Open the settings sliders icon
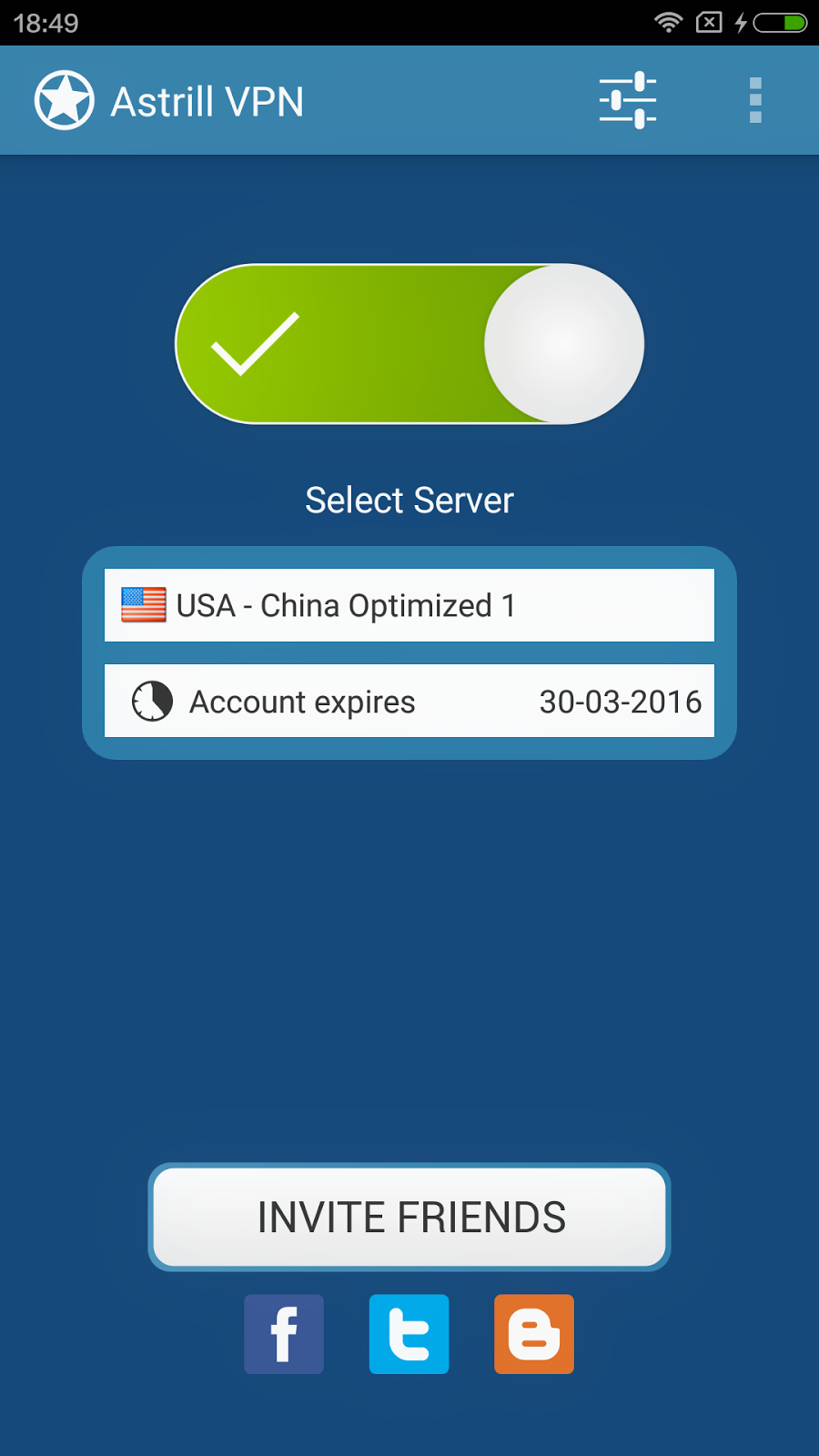This screenshot has width=819, height=1456. 628,100
